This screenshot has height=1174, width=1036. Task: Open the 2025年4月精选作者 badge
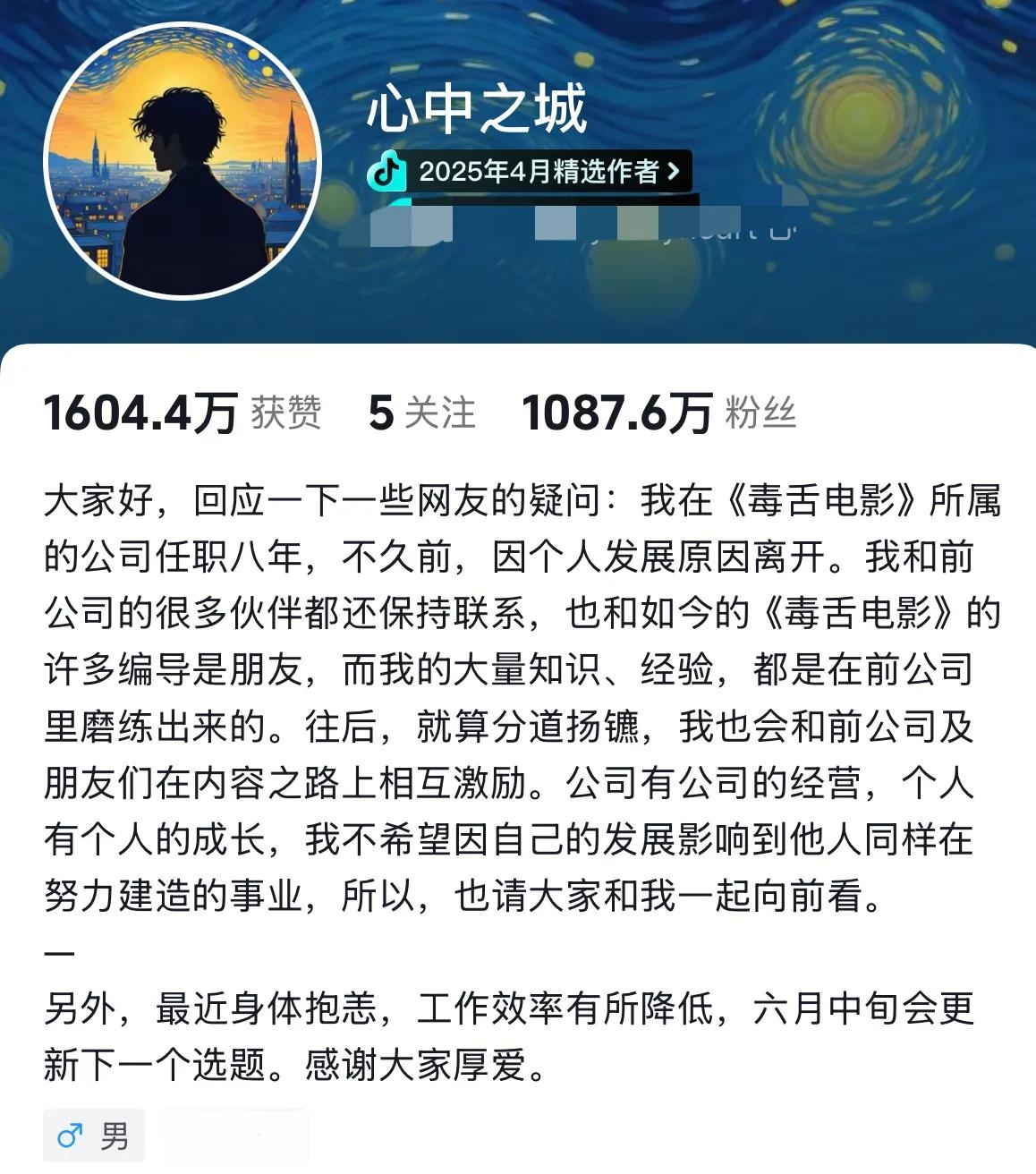[x=530, y=171]
